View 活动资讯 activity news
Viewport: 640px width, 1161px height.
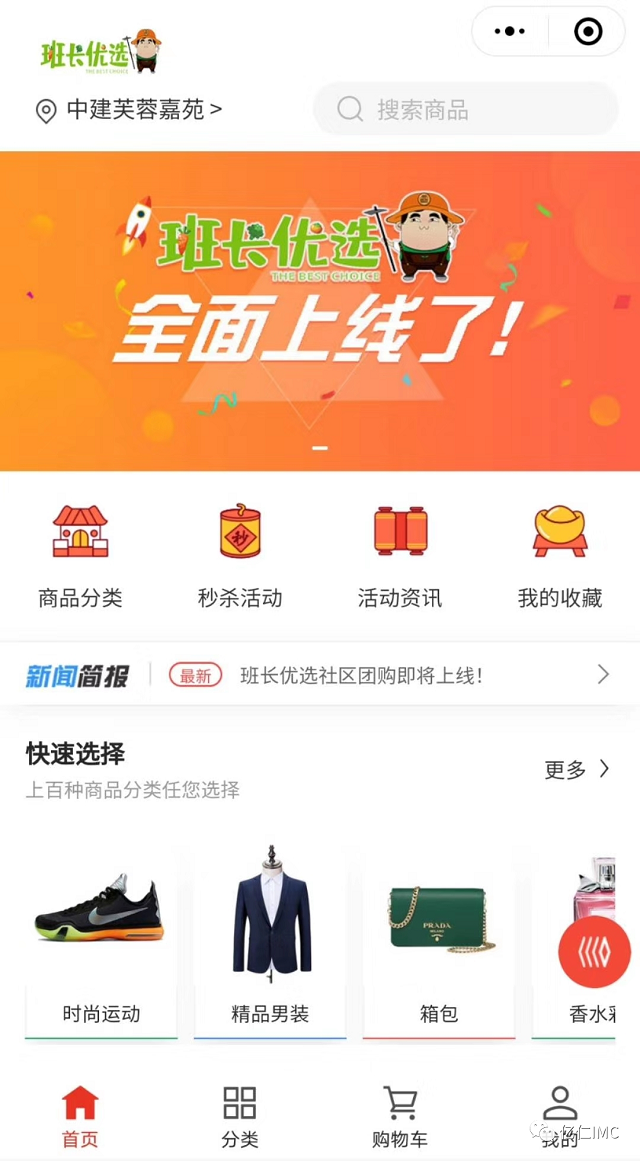pyautogui.click(x=400, y=556)
